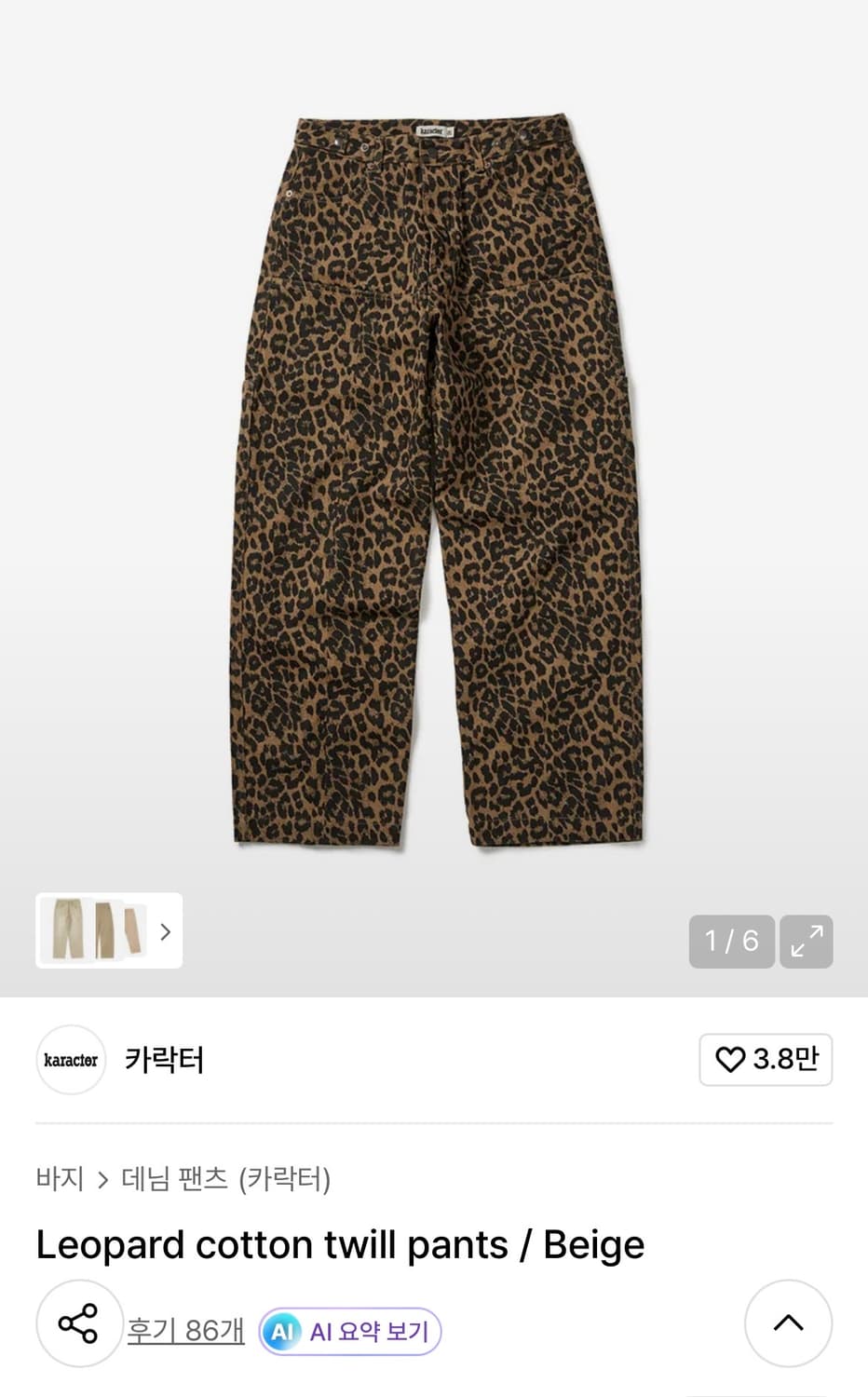Select the pants thumbnail preview
Screen dimensions: 868x1397
[102, 931]
